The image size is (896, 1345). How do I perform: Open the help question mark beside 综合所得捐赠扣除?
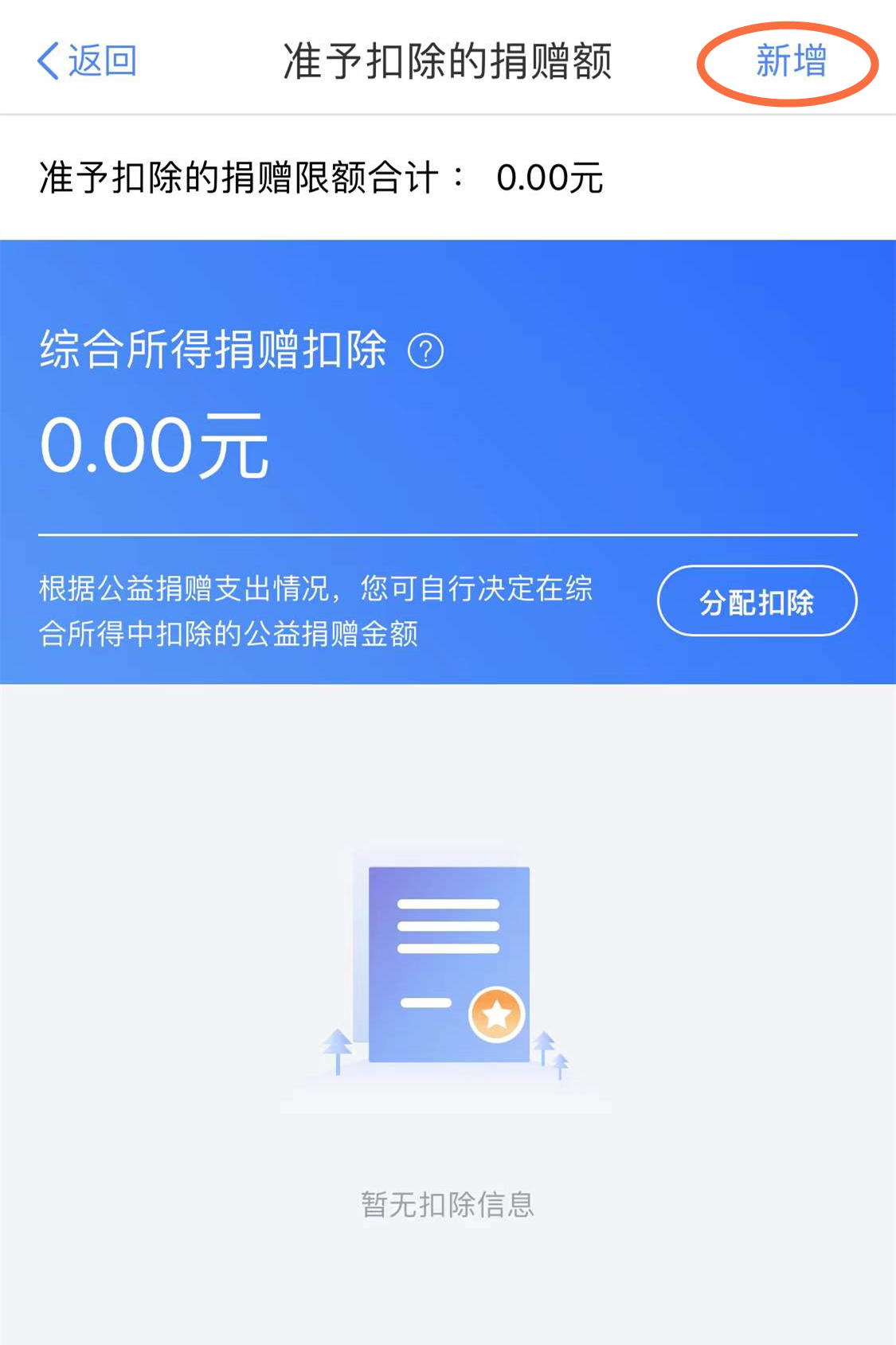(x=426, y=353)
